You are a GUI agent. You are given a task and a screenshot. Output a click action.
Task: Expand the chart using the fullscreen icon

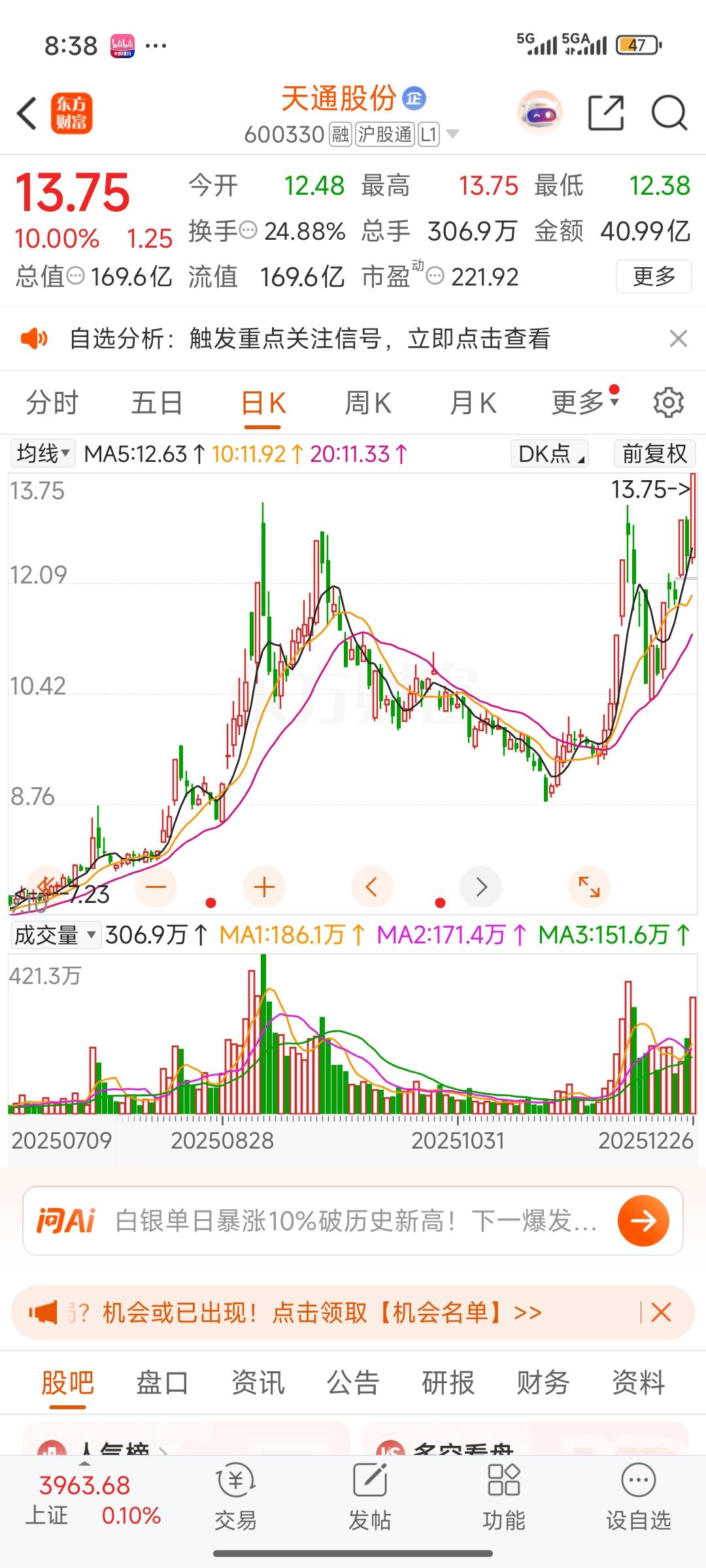[589, 887]
